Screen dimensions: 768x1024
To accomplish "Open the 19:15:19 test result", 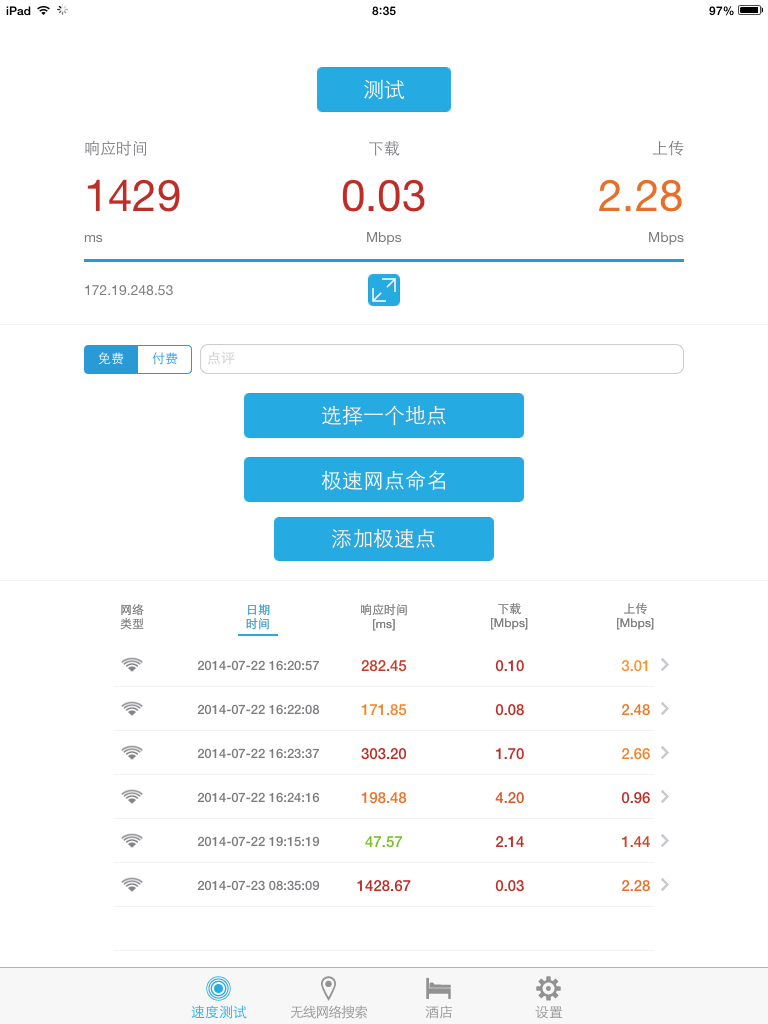I will click(x=384, y=842).
